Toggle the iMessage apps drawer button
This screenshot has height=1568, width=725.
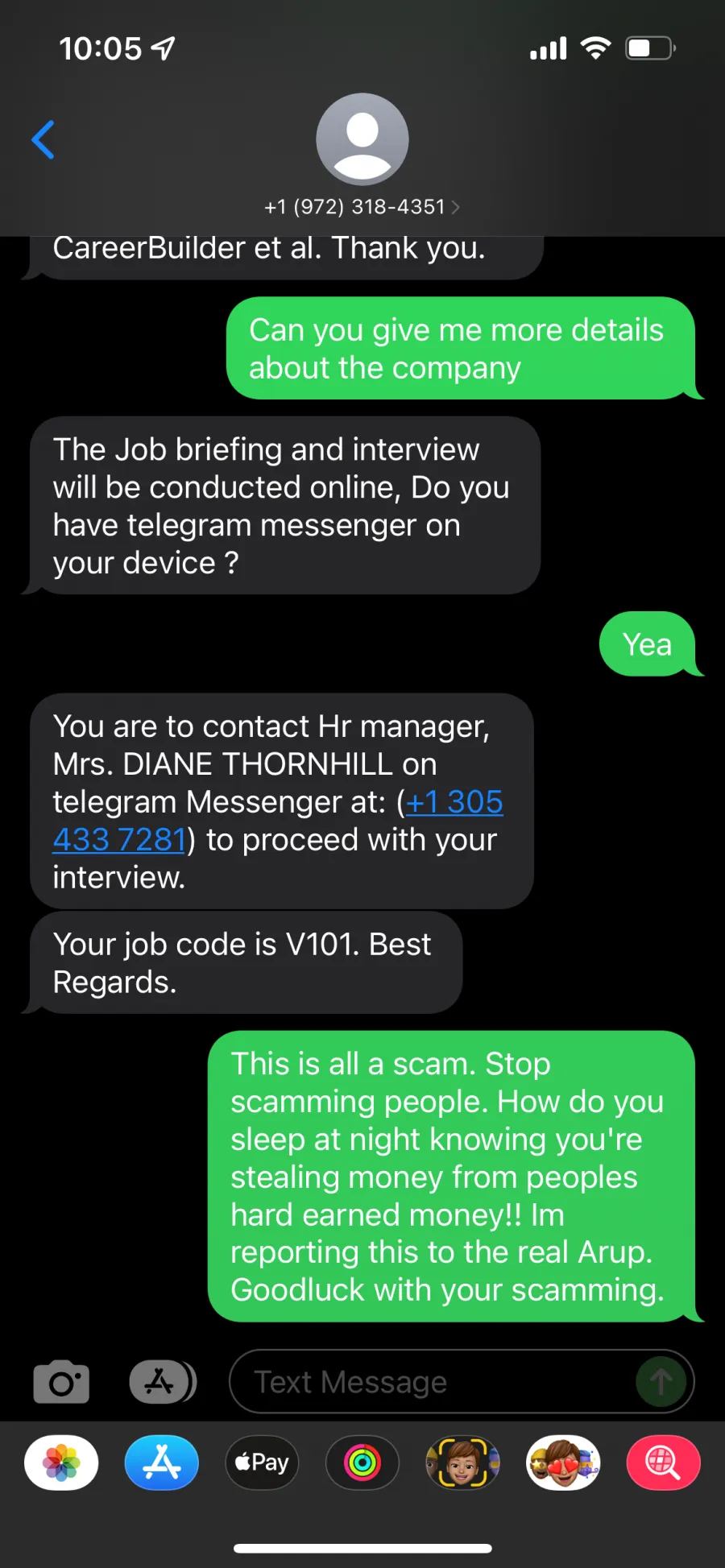tap(162, 1382)
